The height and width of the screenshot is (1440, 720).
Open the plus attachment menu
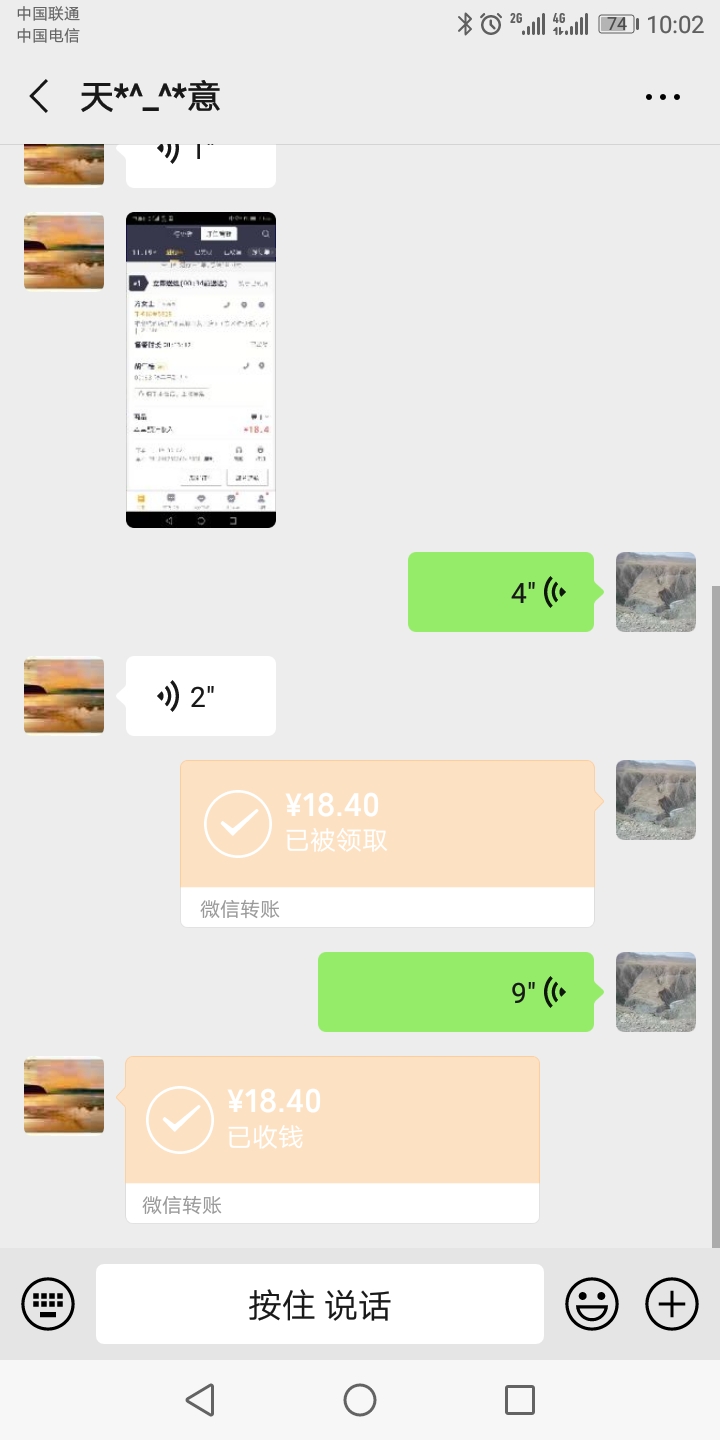[671, 1303]
